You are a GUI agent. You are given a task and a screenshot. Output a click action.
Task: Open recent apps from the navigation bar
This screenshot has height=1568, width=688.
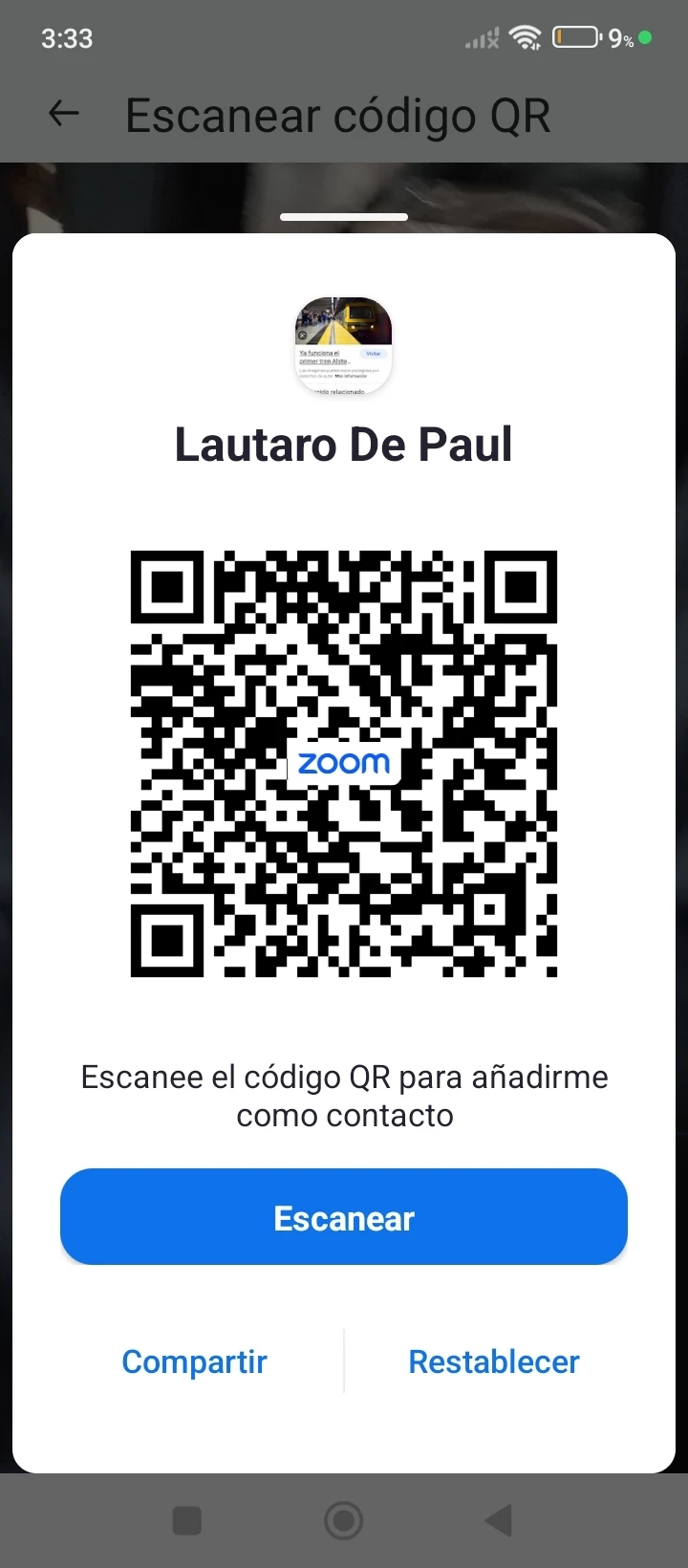(x=187, y=1520)
